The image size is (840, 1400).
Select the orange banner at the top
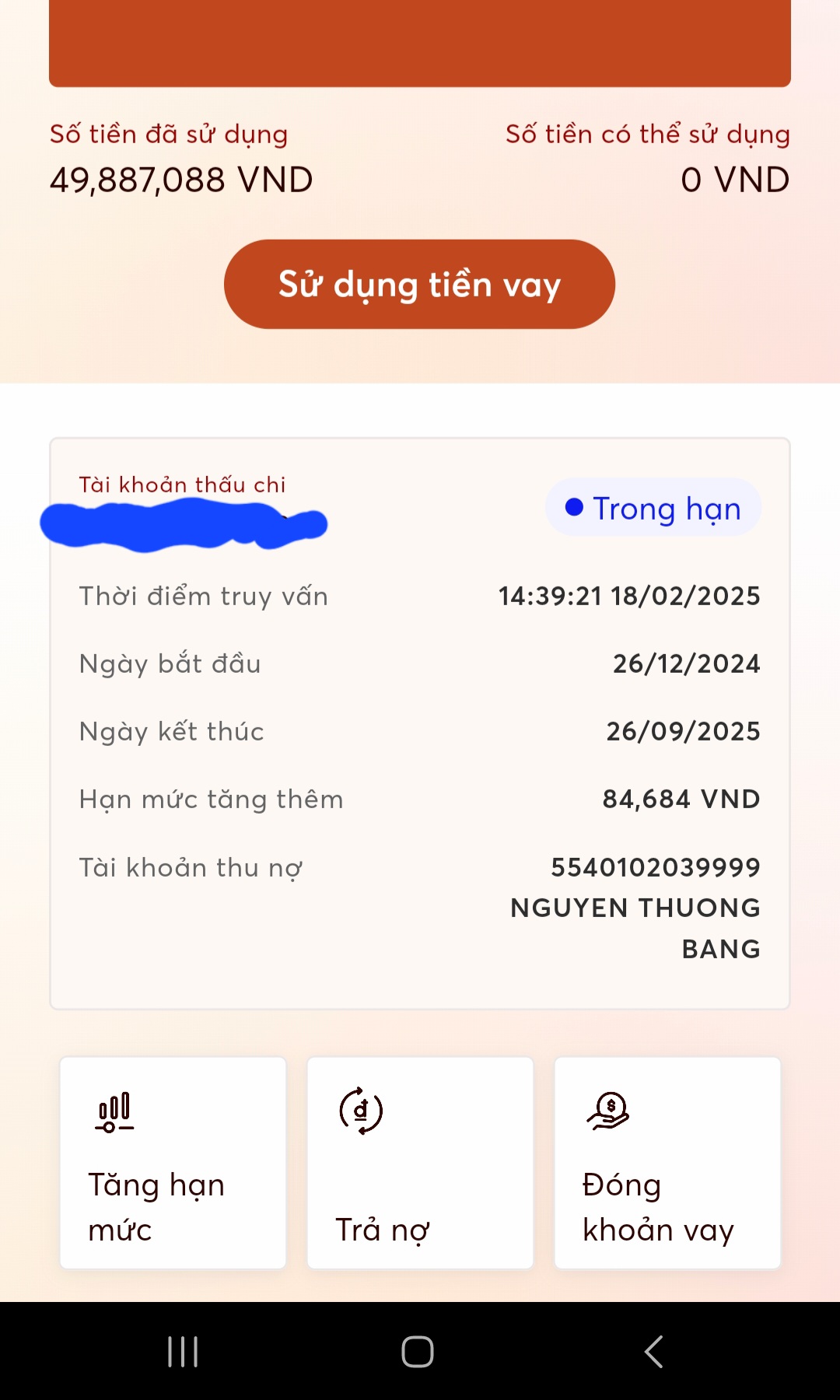coord(420,43)
